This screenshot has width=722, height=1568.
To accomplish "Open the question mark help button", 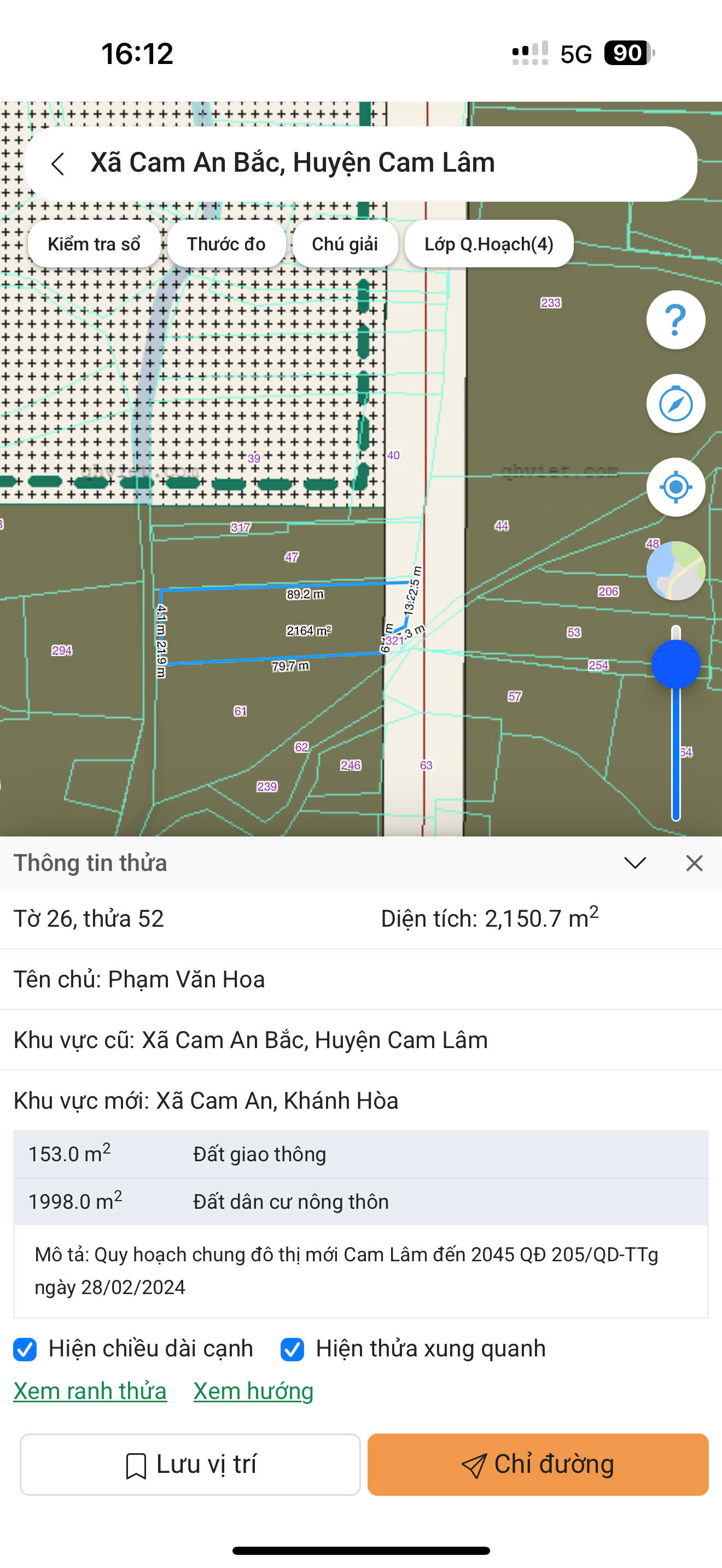I will tap(676, 320).
